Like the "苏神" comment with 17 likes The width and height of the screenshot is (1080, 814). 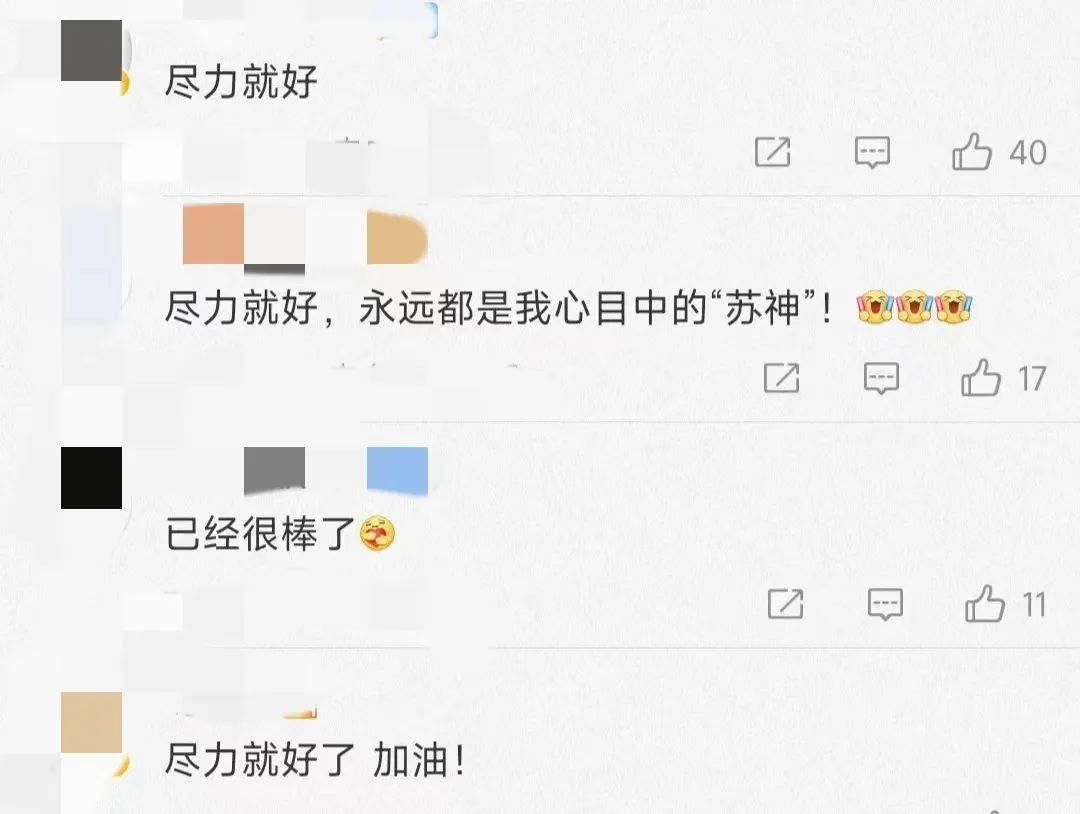point(980,379)
